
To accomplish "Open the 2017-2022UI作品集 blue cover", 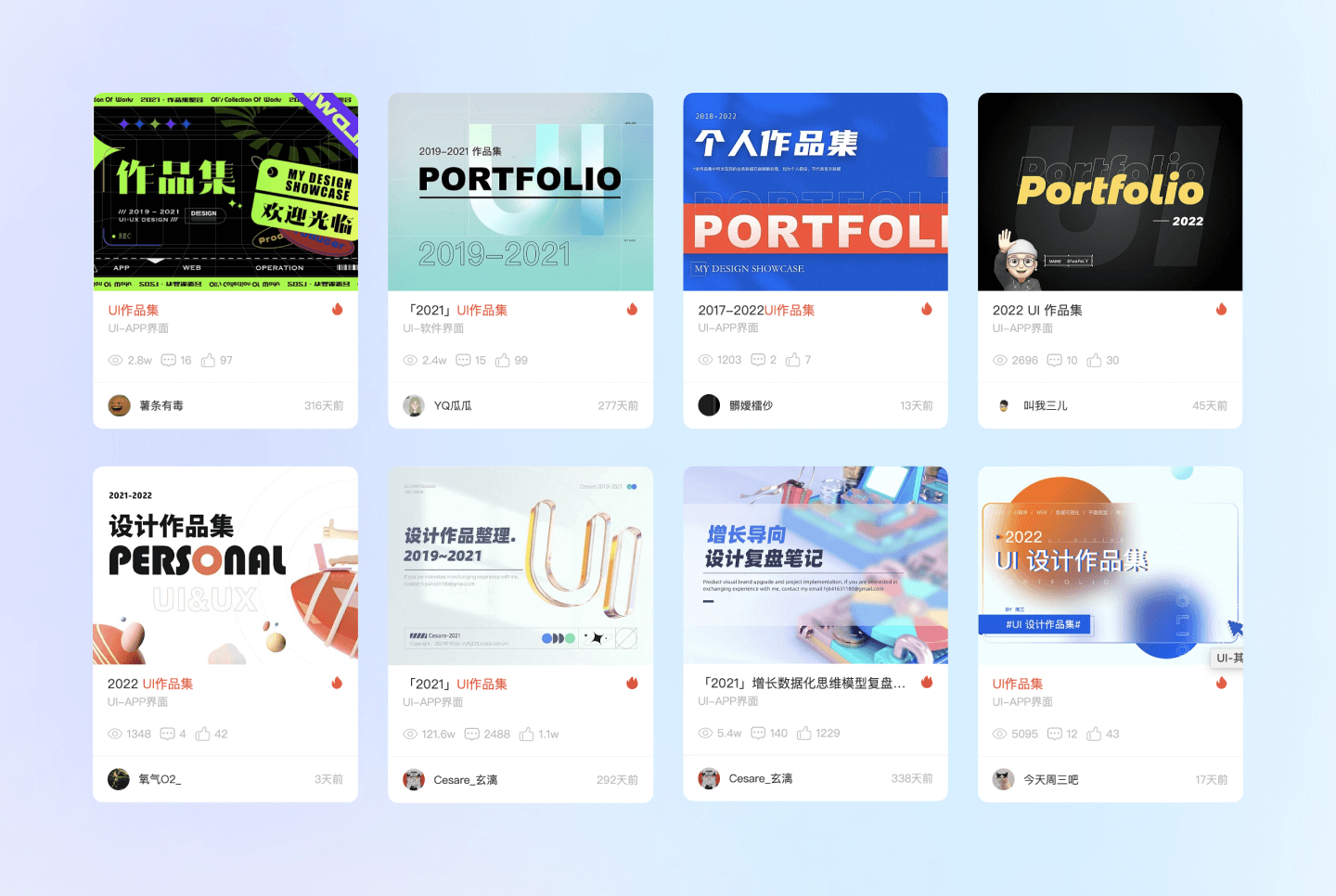I will tap(816, 192).
